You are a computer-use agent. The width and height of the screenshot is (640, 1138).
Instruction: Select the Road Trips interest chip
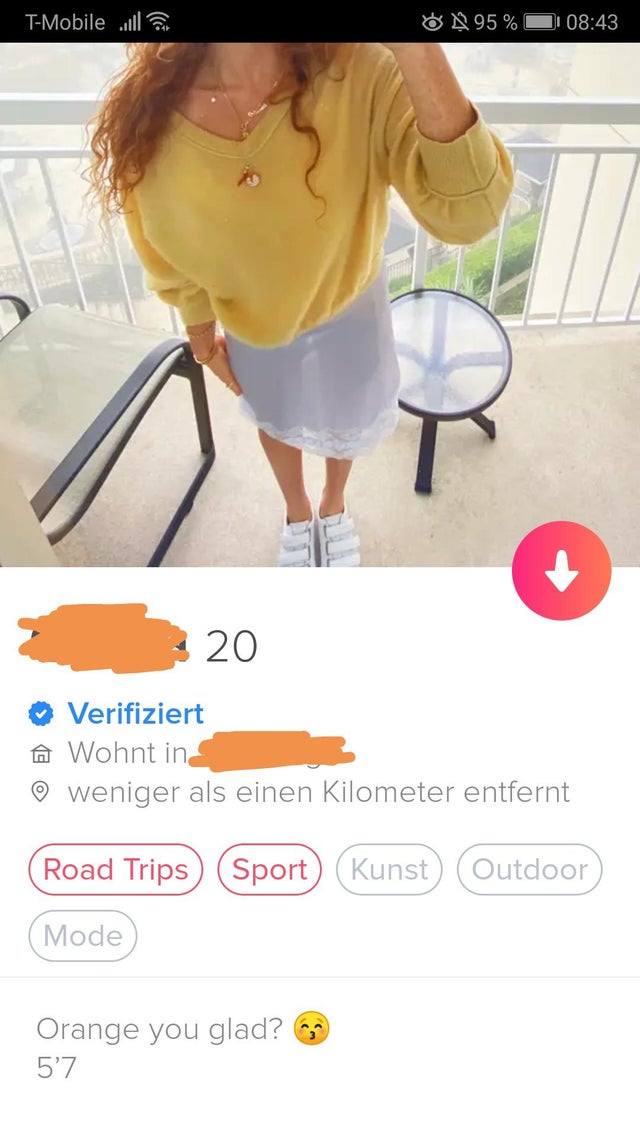116,869
